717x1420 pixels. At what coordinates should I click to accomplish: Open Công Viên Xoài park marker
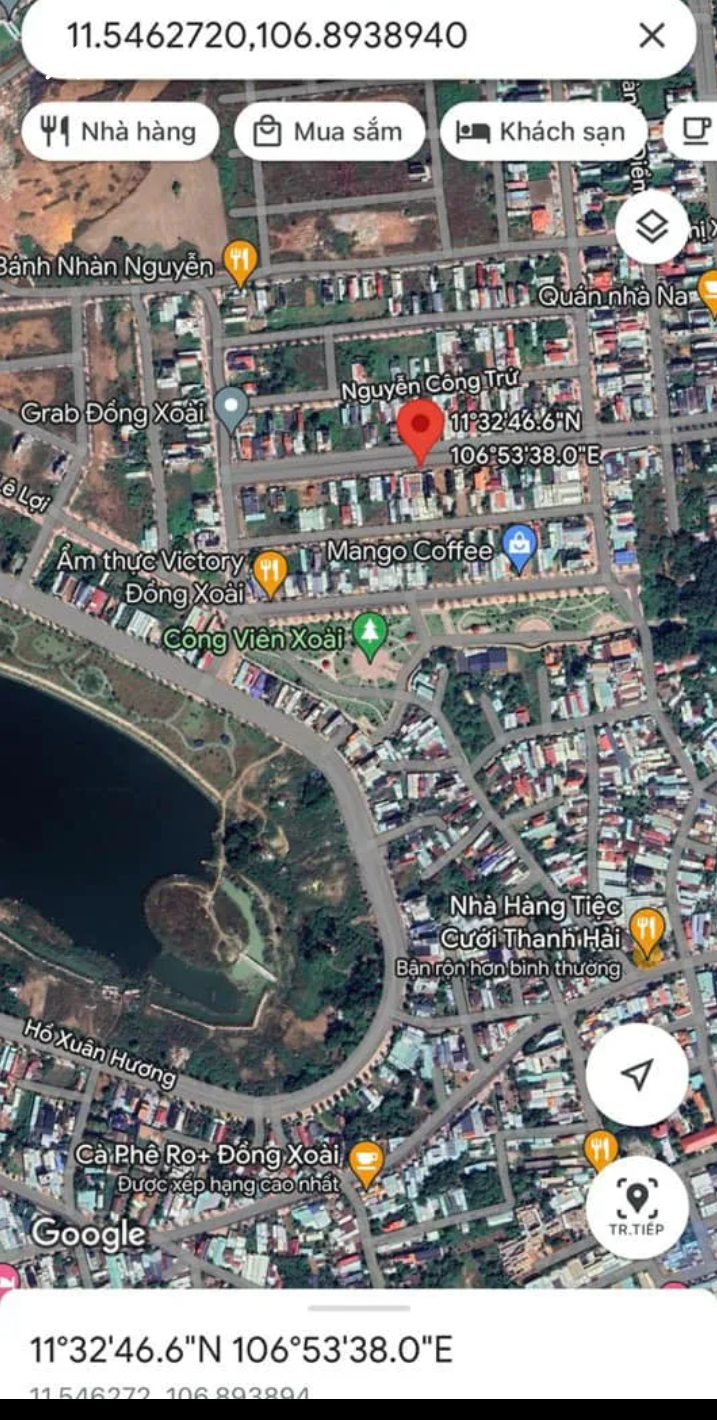tap(371, 637)
